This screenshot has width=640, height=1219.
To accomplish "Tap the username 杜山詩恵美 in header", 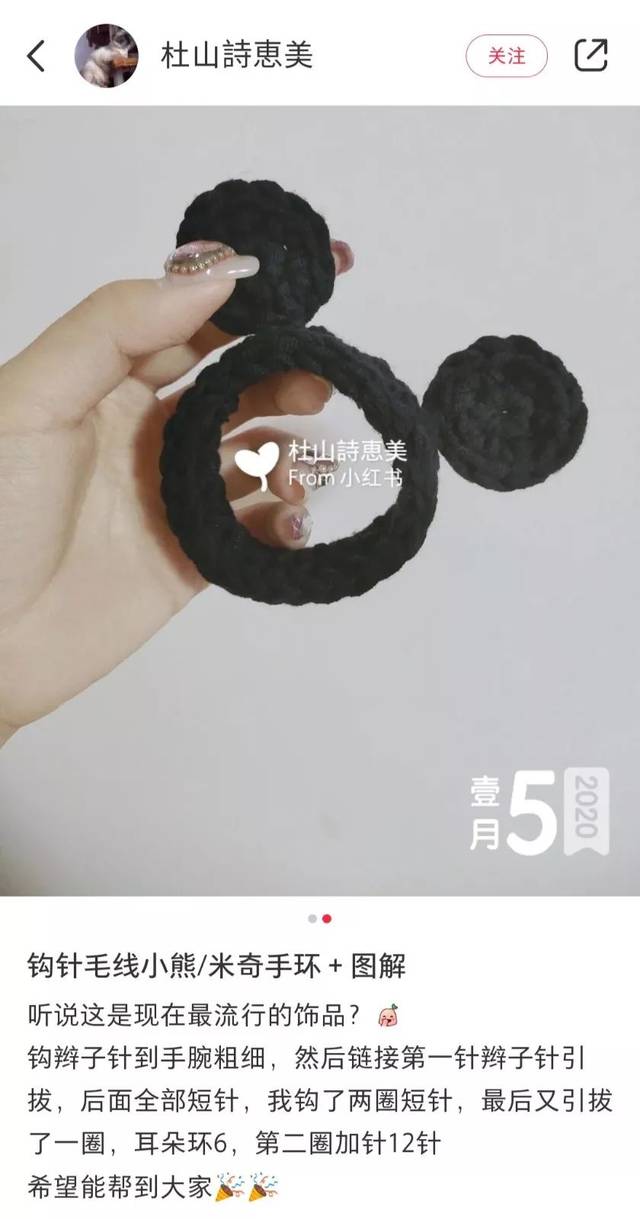I will [237, 55].
